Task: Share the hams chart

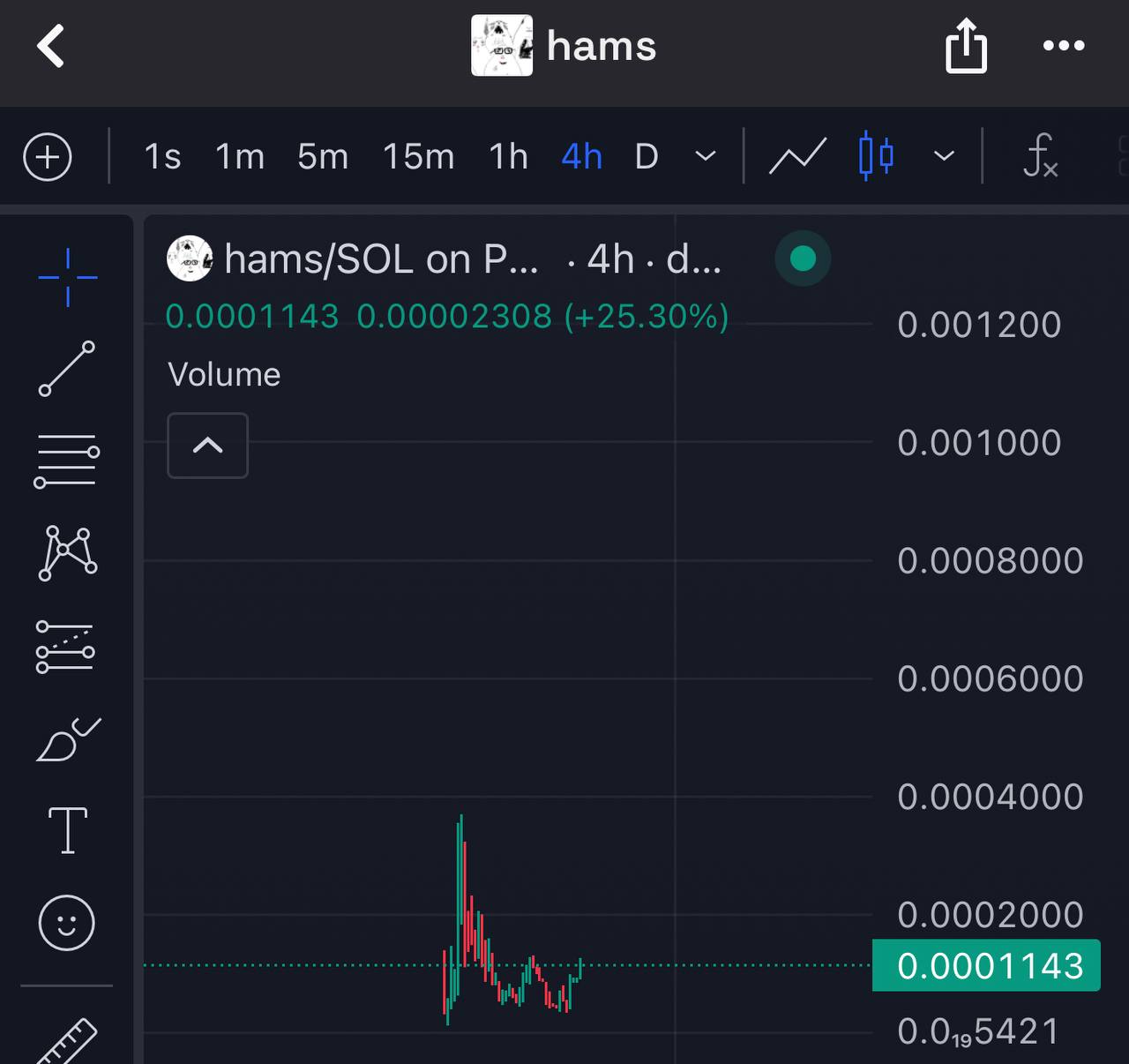Action: point(966,46)
